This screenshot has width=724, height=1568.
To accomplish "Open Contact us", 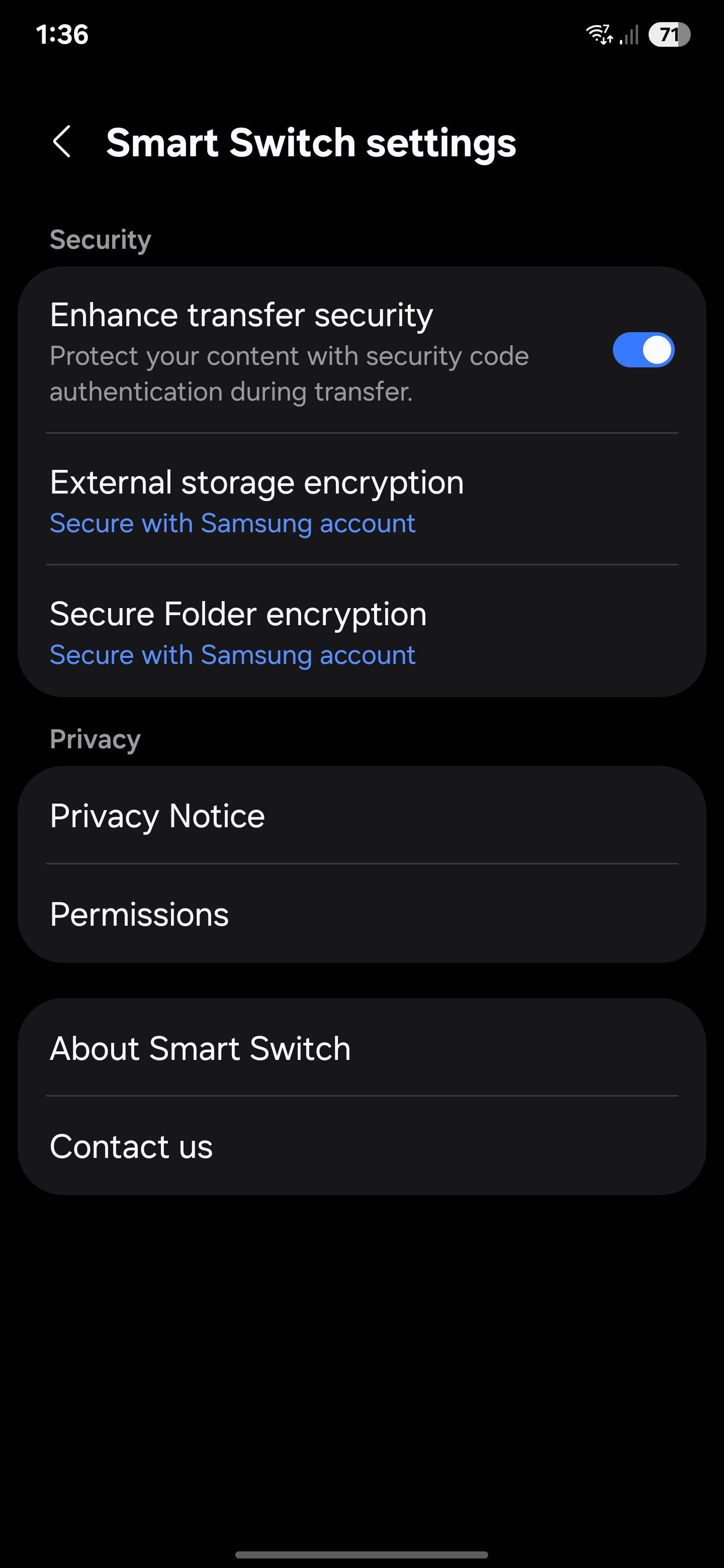I will (361, 1147).
